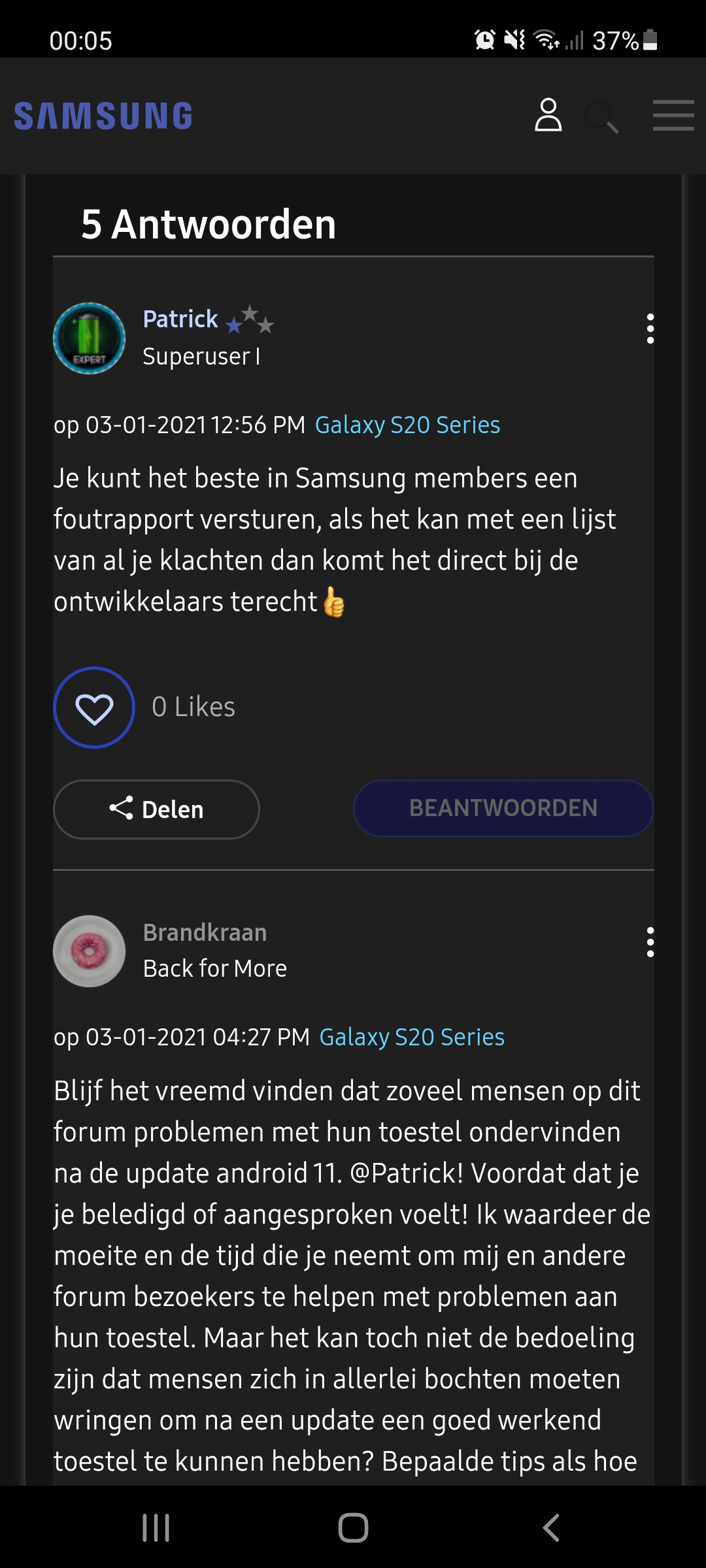Open Galaxy S20 Series link in Patrick's reply
Screen dimensions: 706x1568
click(407, 425)
